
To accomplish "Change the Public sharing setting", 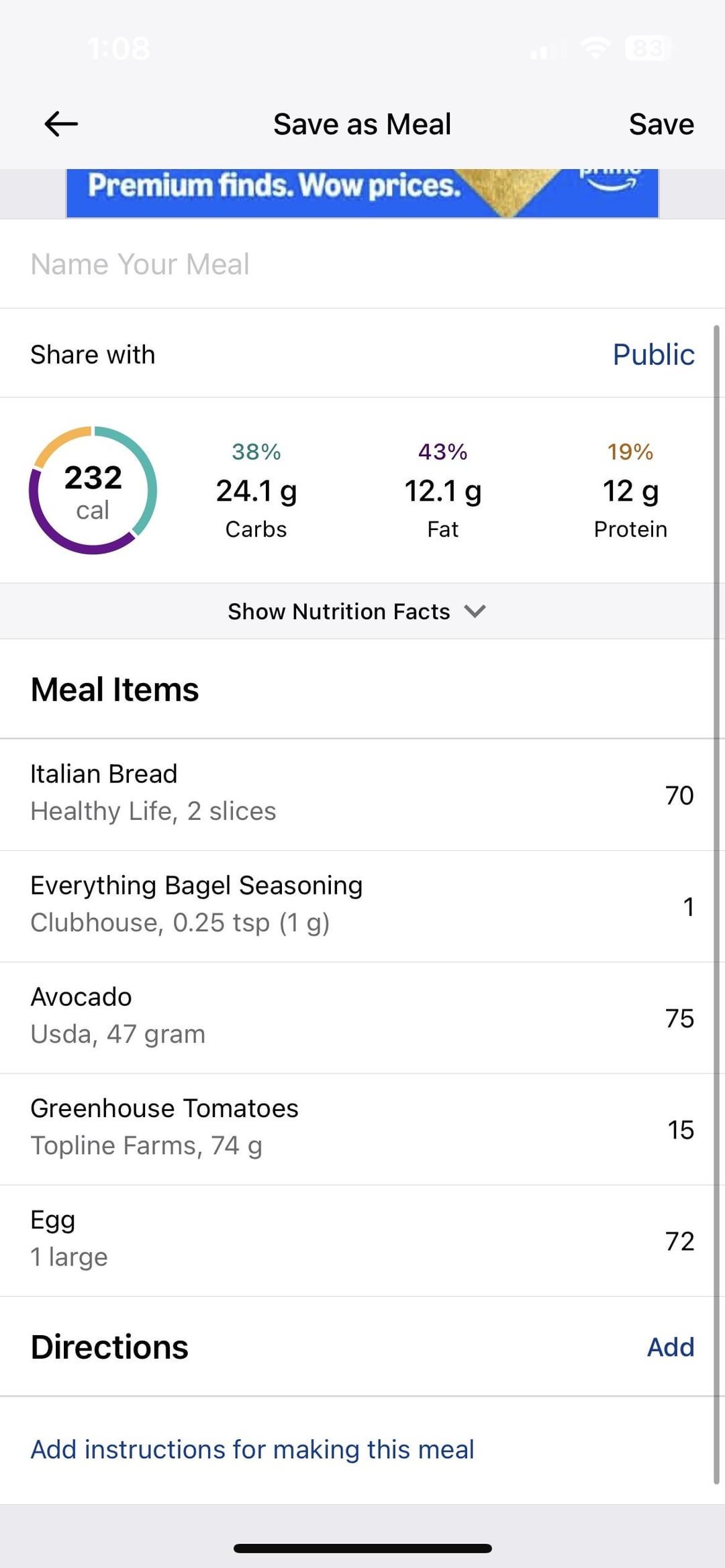I will tap(653, 354).
